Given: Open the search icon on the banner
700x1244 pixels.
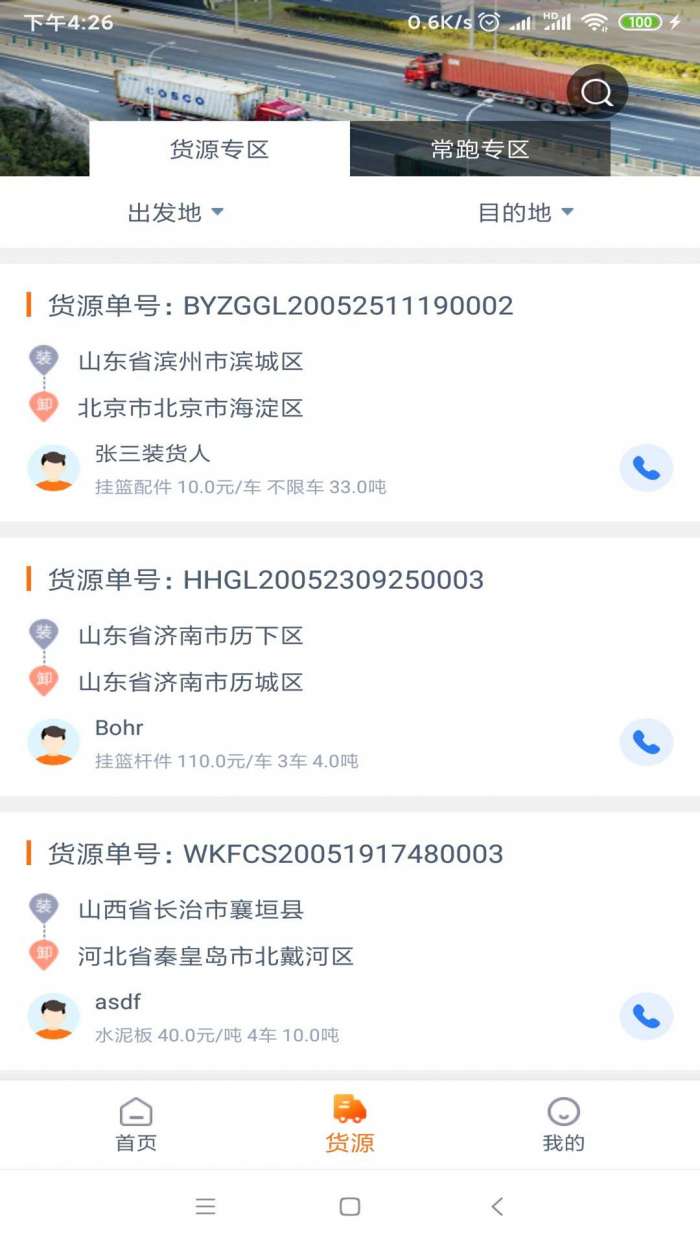Looking at the screenshot, I should (x=597, y=93).
